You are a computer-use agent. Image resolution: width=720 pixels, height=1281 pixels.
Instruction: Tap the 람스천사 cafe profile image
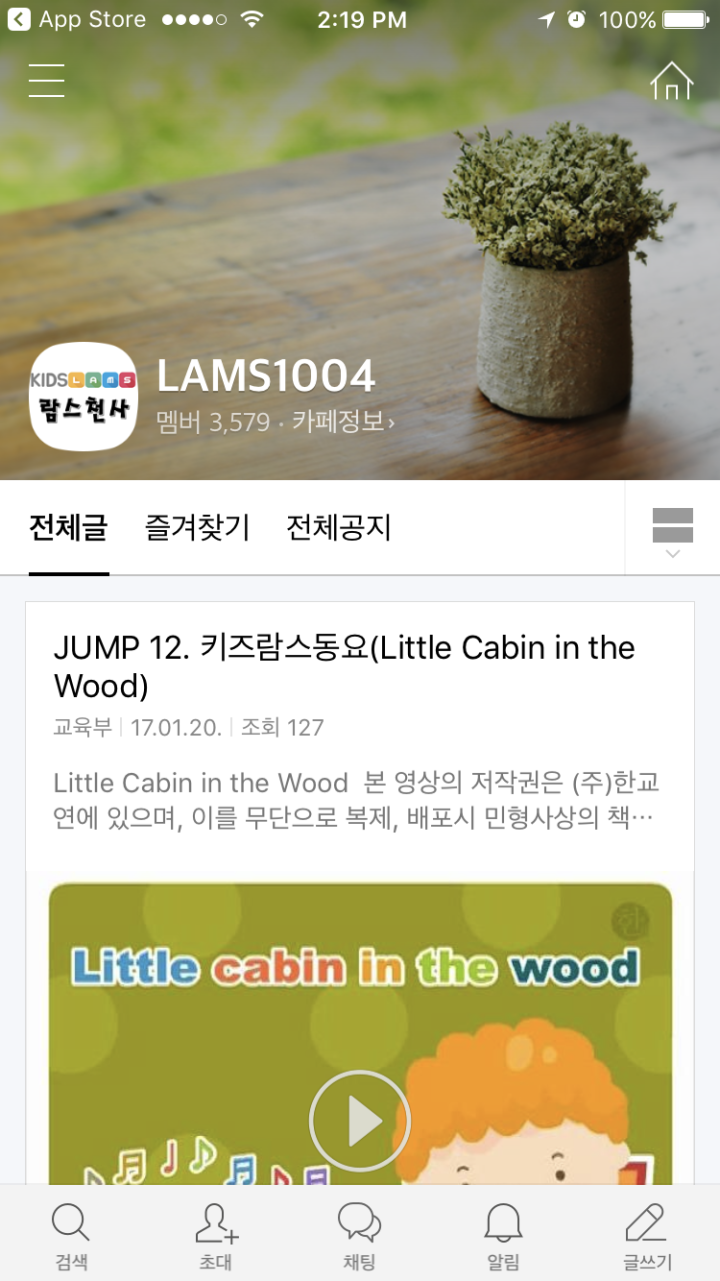coord(83,396)
